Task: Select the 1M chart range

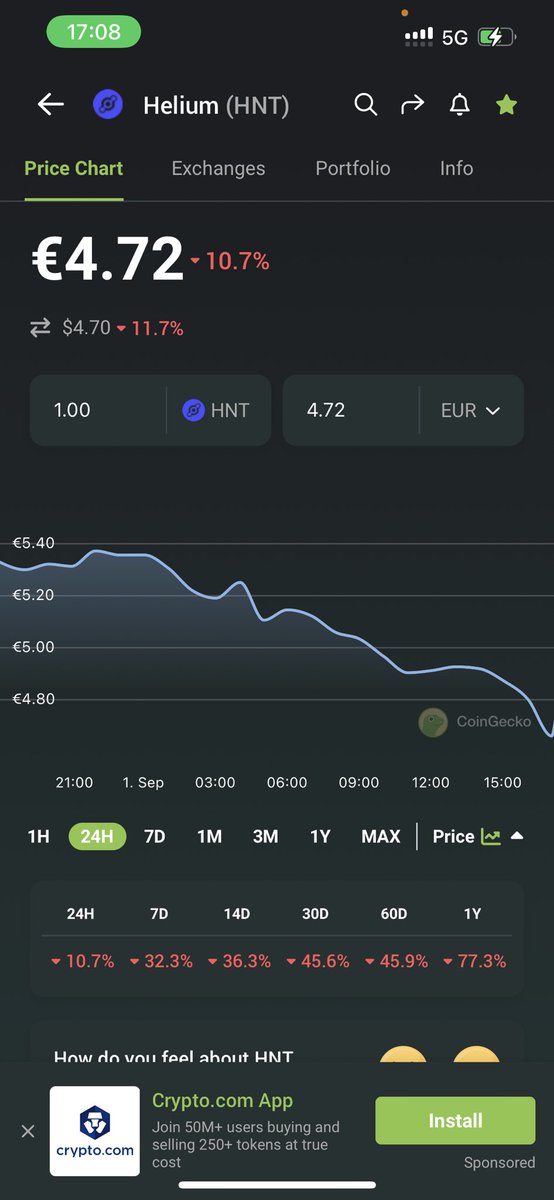Action: coord(209,836)
